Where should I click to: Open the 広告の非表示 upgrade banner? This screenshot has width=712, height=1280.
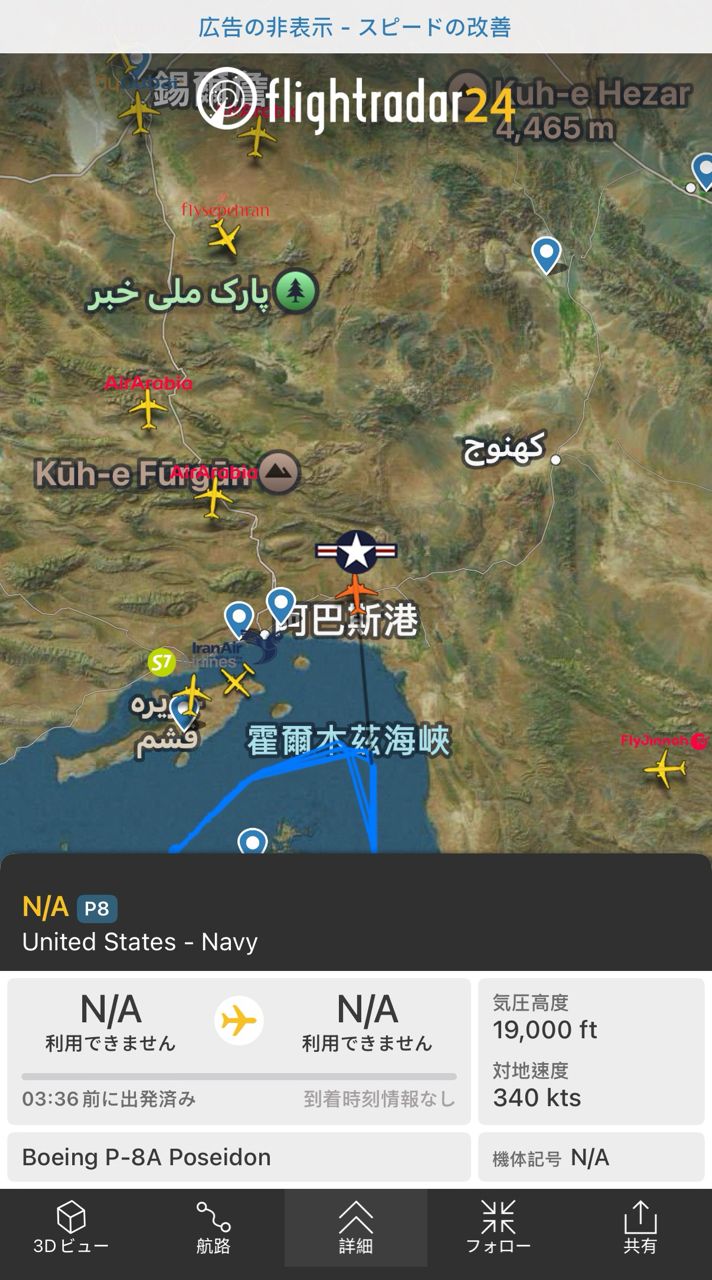click(355, 27)
